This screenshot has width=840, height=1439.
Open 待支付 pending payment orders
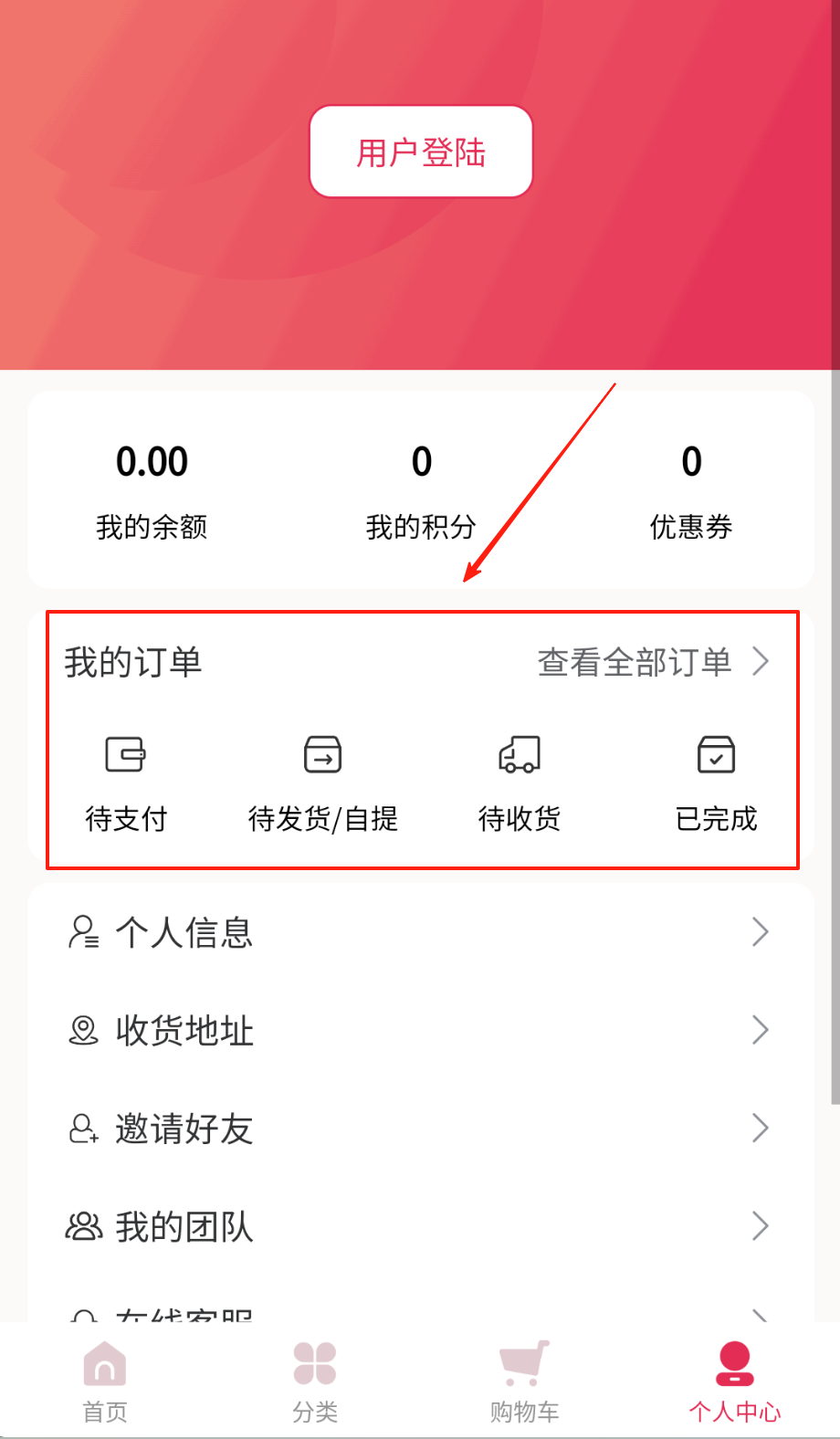(126, 783)
